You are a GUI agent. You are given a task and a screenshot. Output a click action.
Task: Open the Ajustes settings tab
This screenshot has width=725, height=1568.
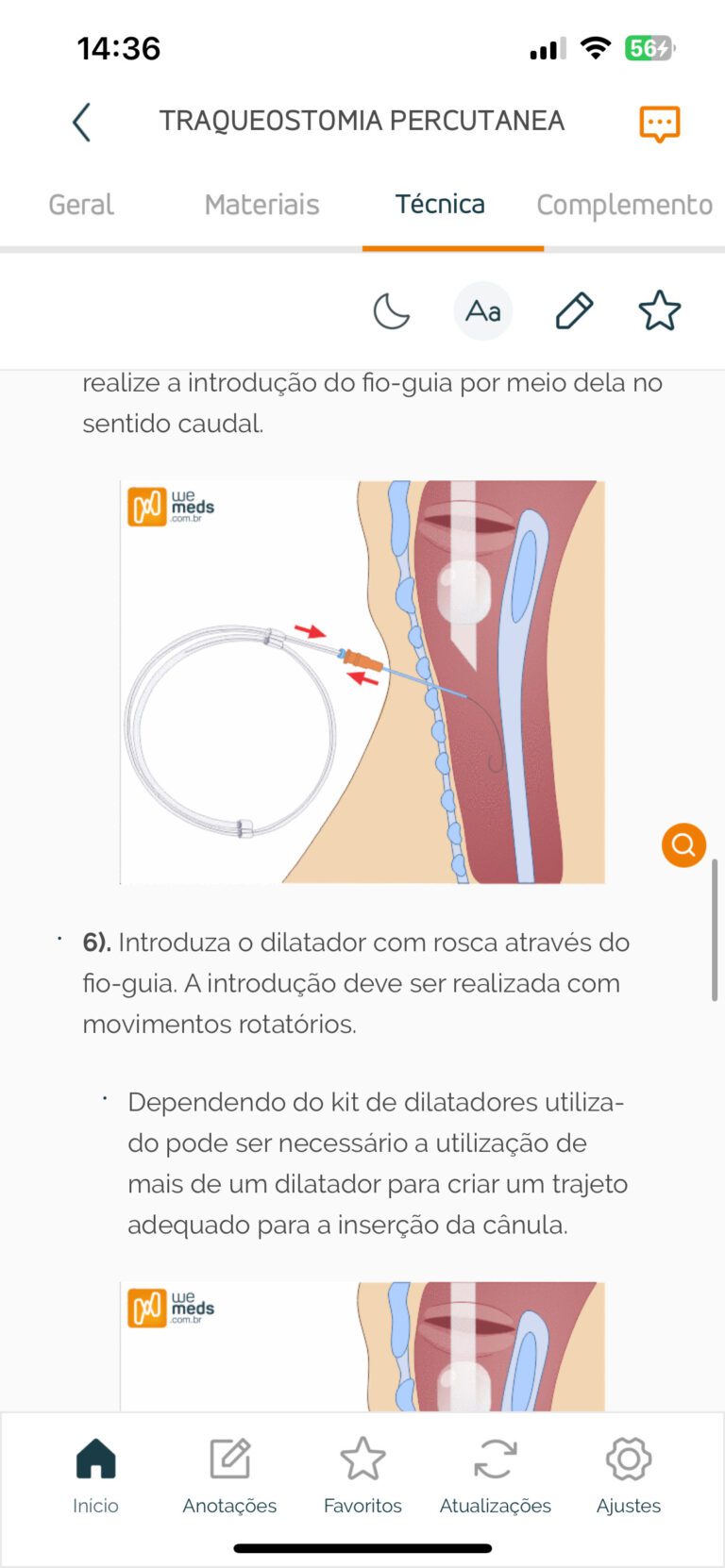[628, 1476]
